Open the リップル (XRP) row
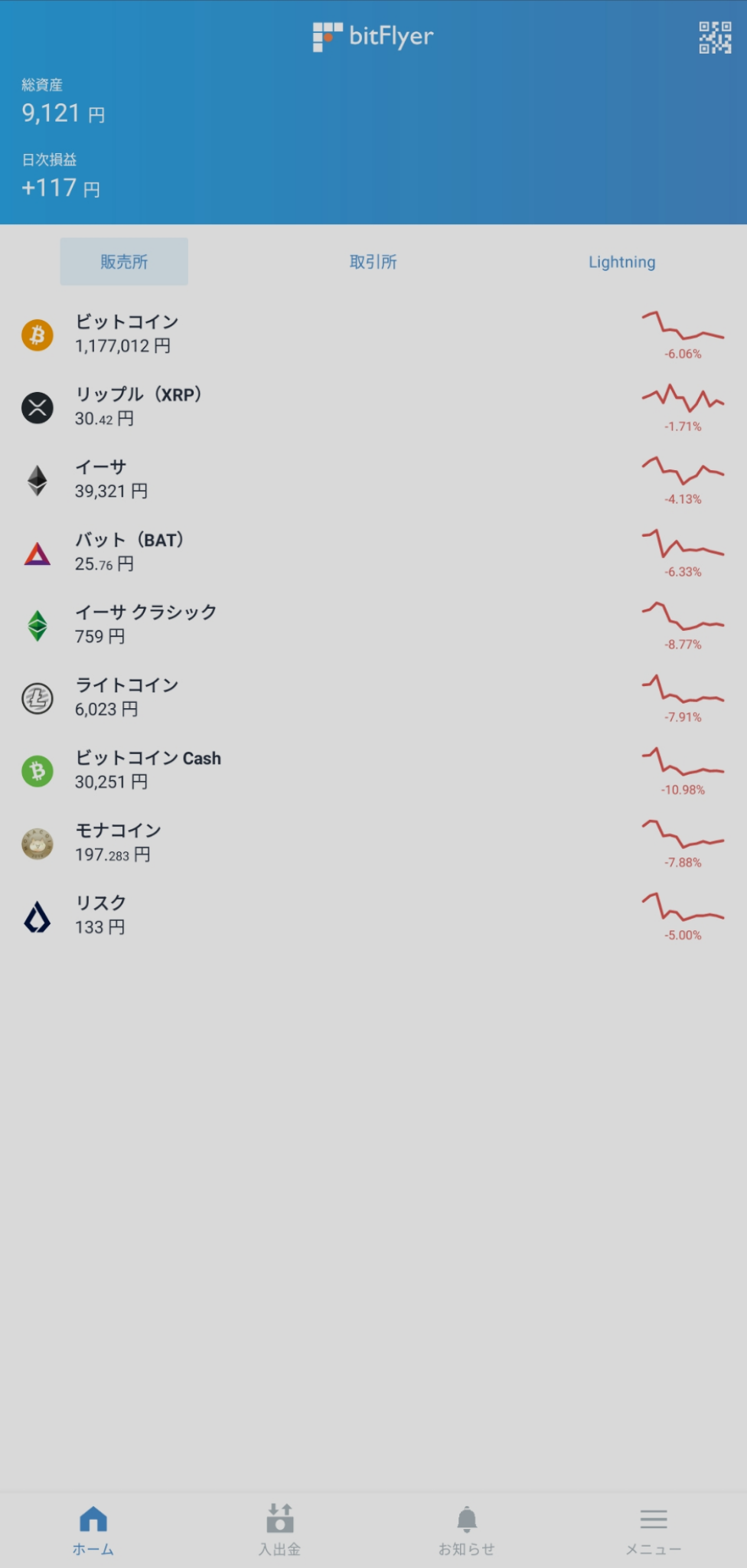Image resolution: width=747 pixels, height=1568 pixels. [x=373, y=407]
